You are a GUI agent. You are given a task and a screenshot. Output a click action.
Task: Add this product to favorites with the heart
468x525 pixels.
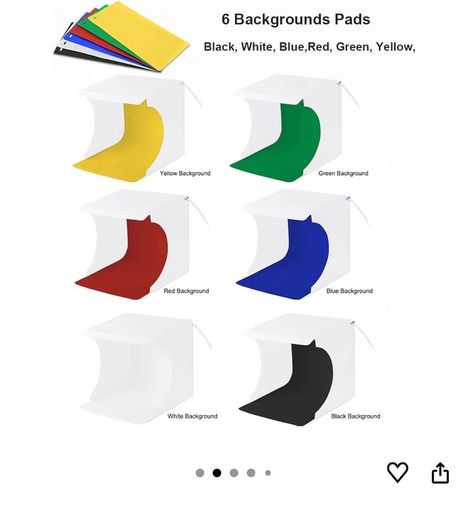coord(397,472)
